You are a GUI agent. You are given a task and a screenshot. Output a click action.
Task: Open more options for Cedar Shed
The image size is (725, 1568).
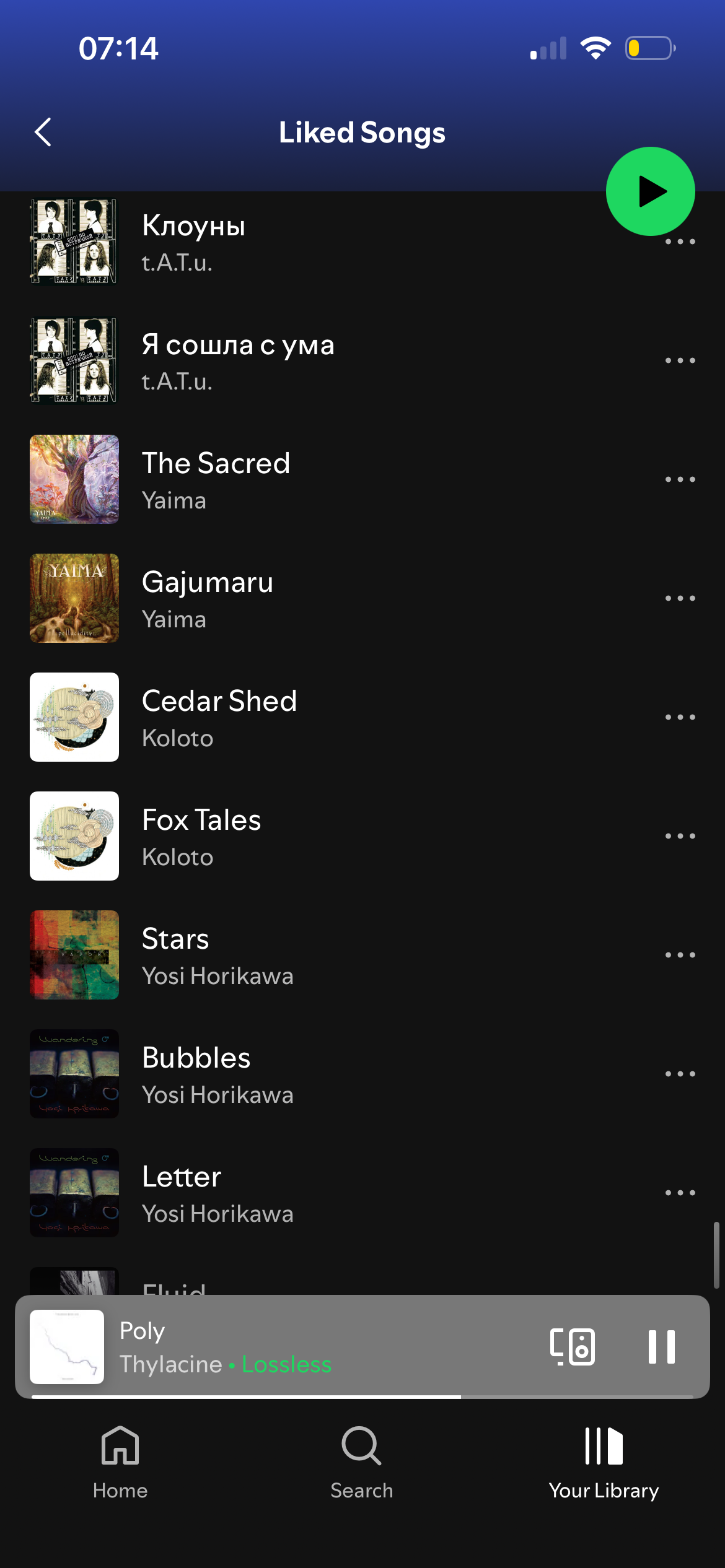point(680,717)
